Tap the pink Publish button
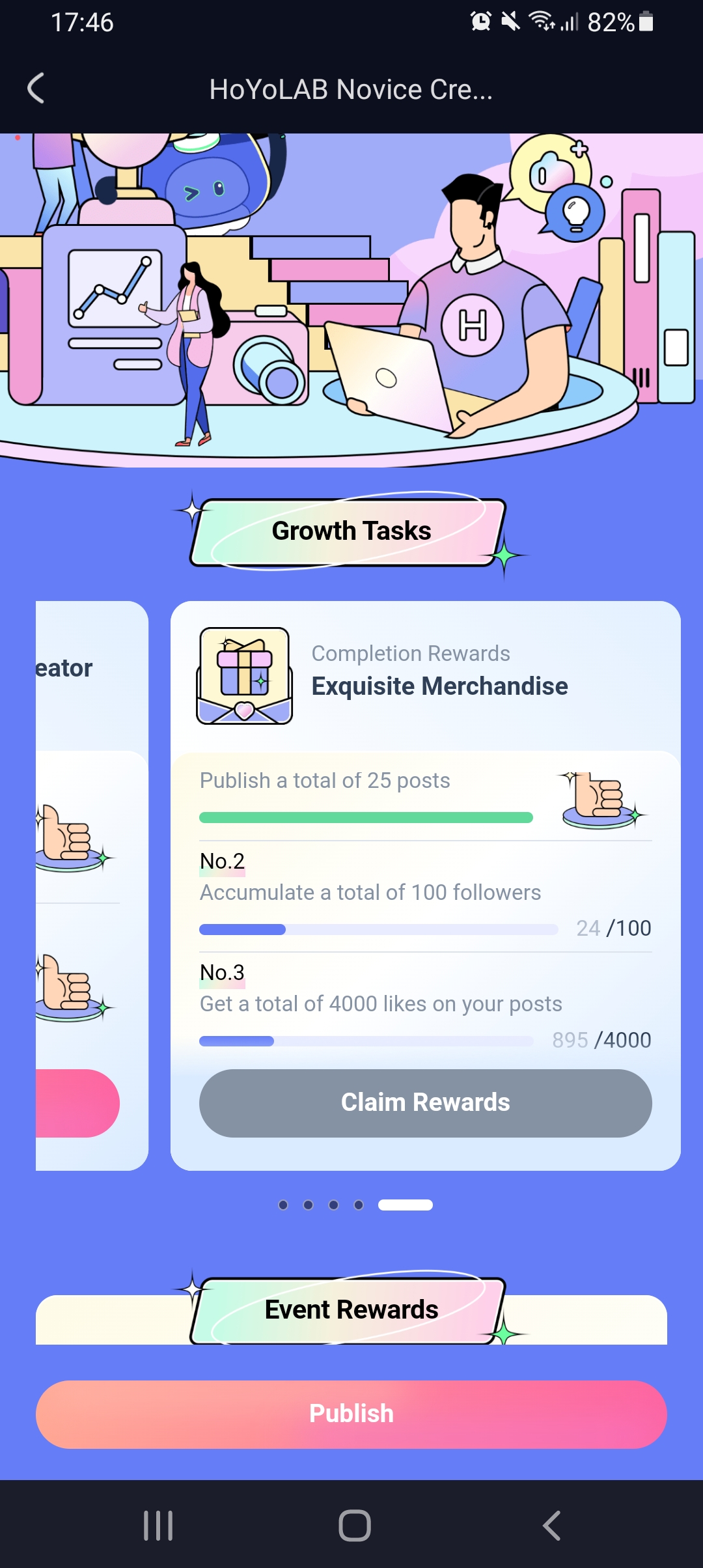The image size is (703, 1568). (x=351, y=1414)
